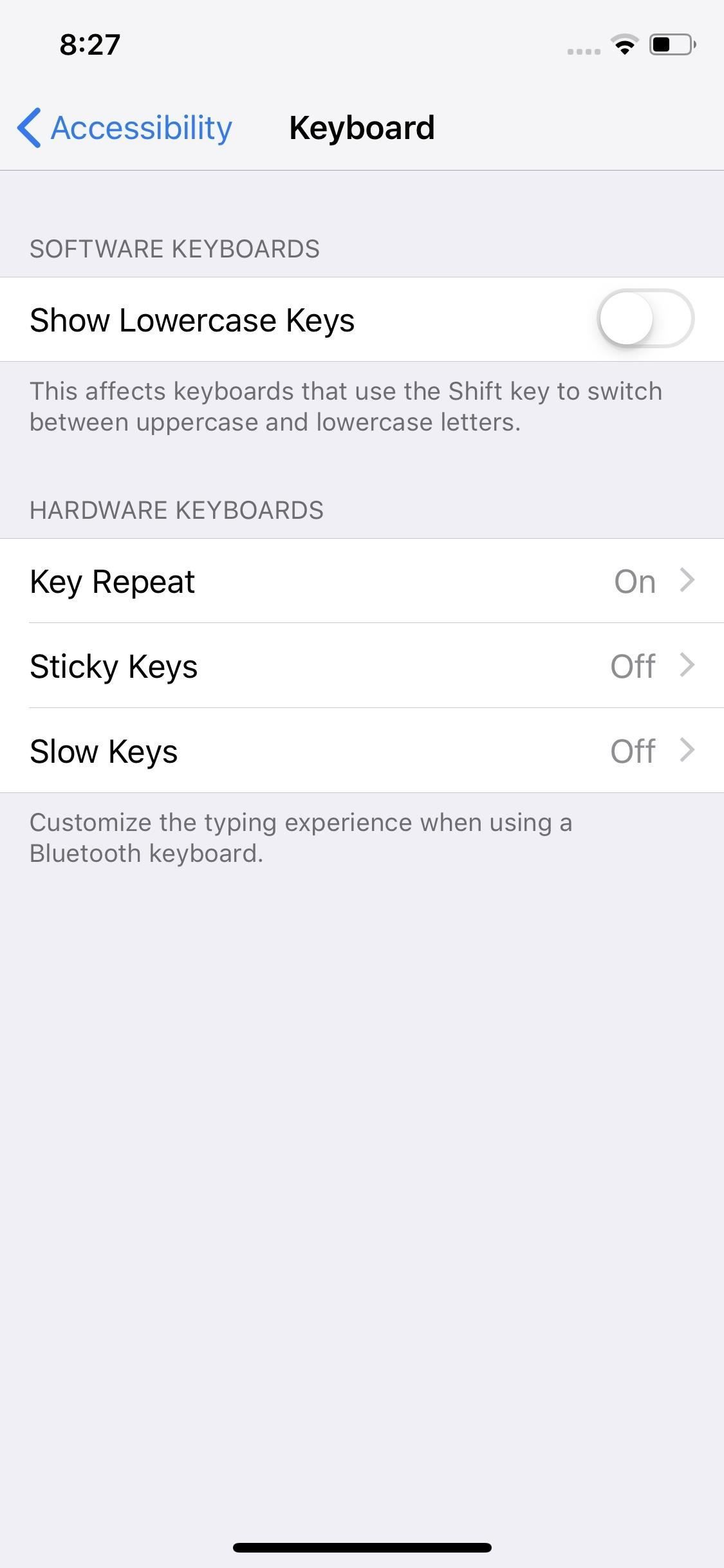
Task: Tap the Wi-Fi status icon
Action: pos(624,44)
